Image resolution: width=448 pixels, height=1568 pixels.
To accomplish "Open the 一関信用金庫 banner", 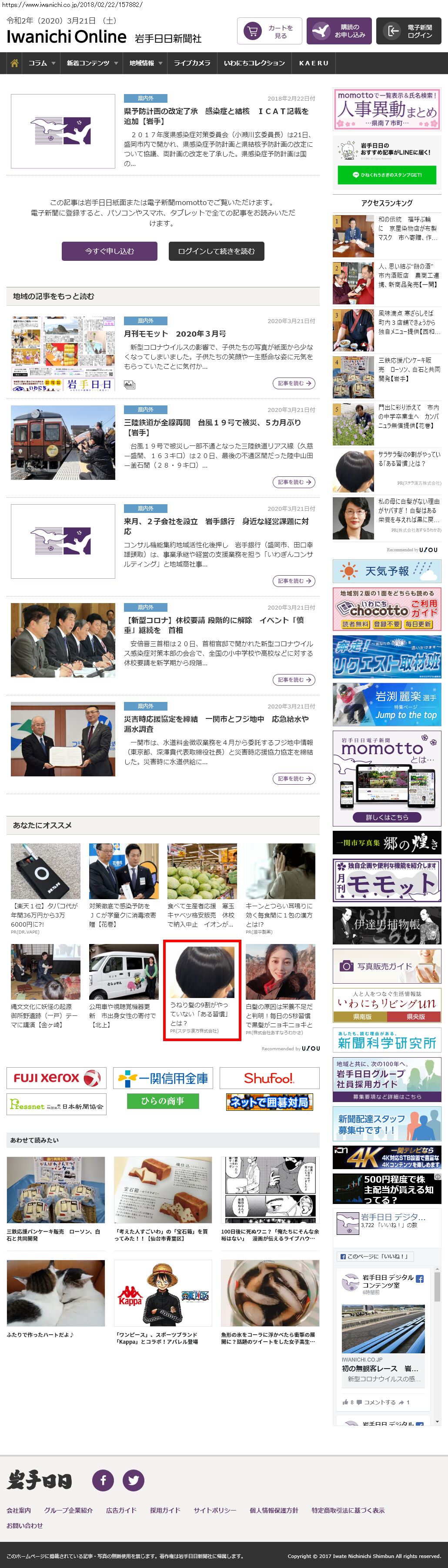I will pos(163,1079).
